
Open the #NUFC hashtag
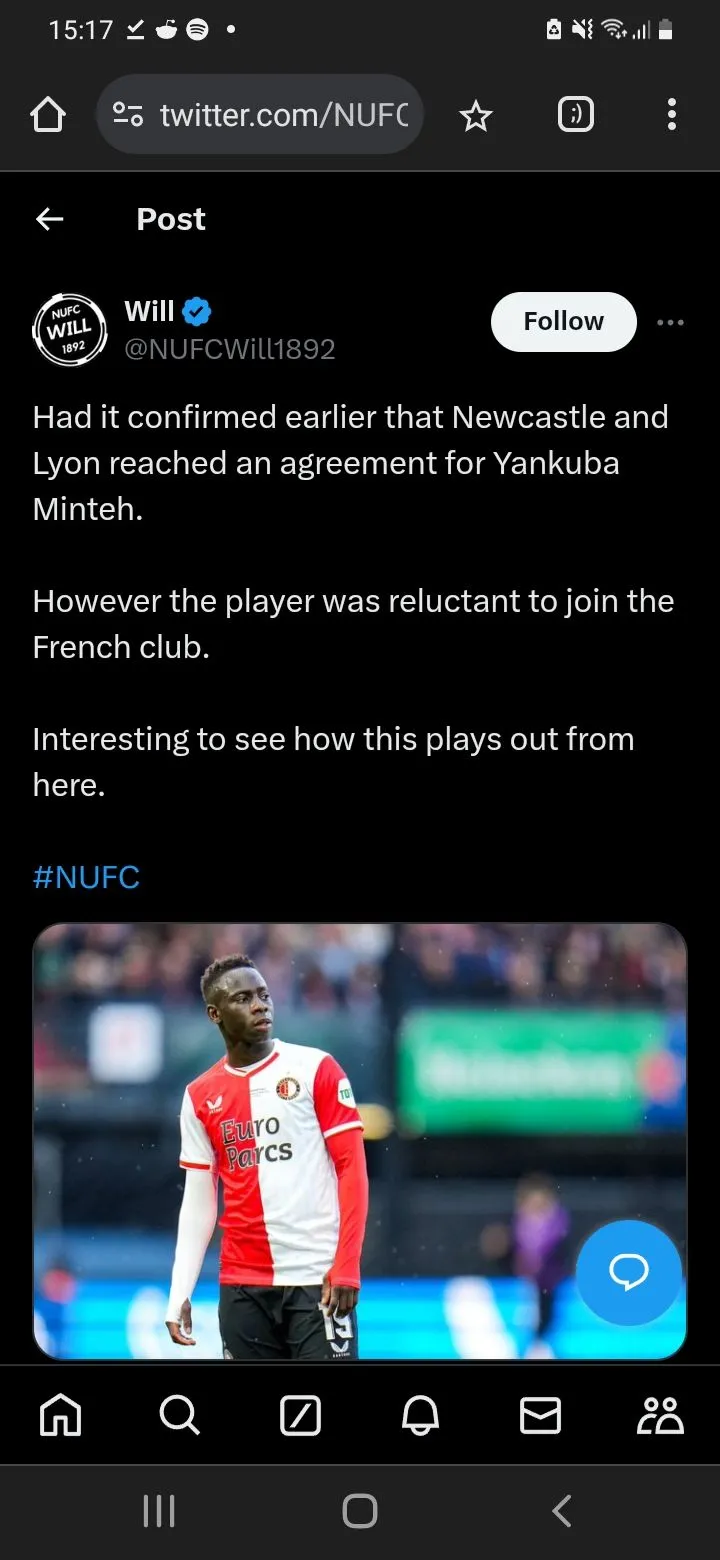[x=86, y=877]
